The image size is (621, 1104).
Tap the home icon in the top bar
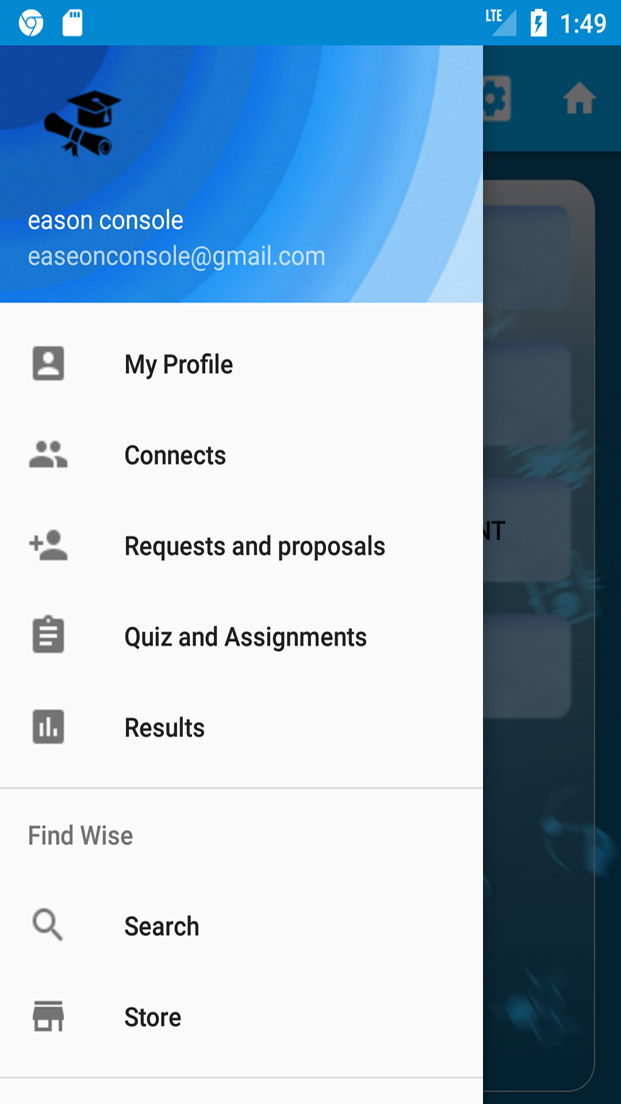coord(579,99)
